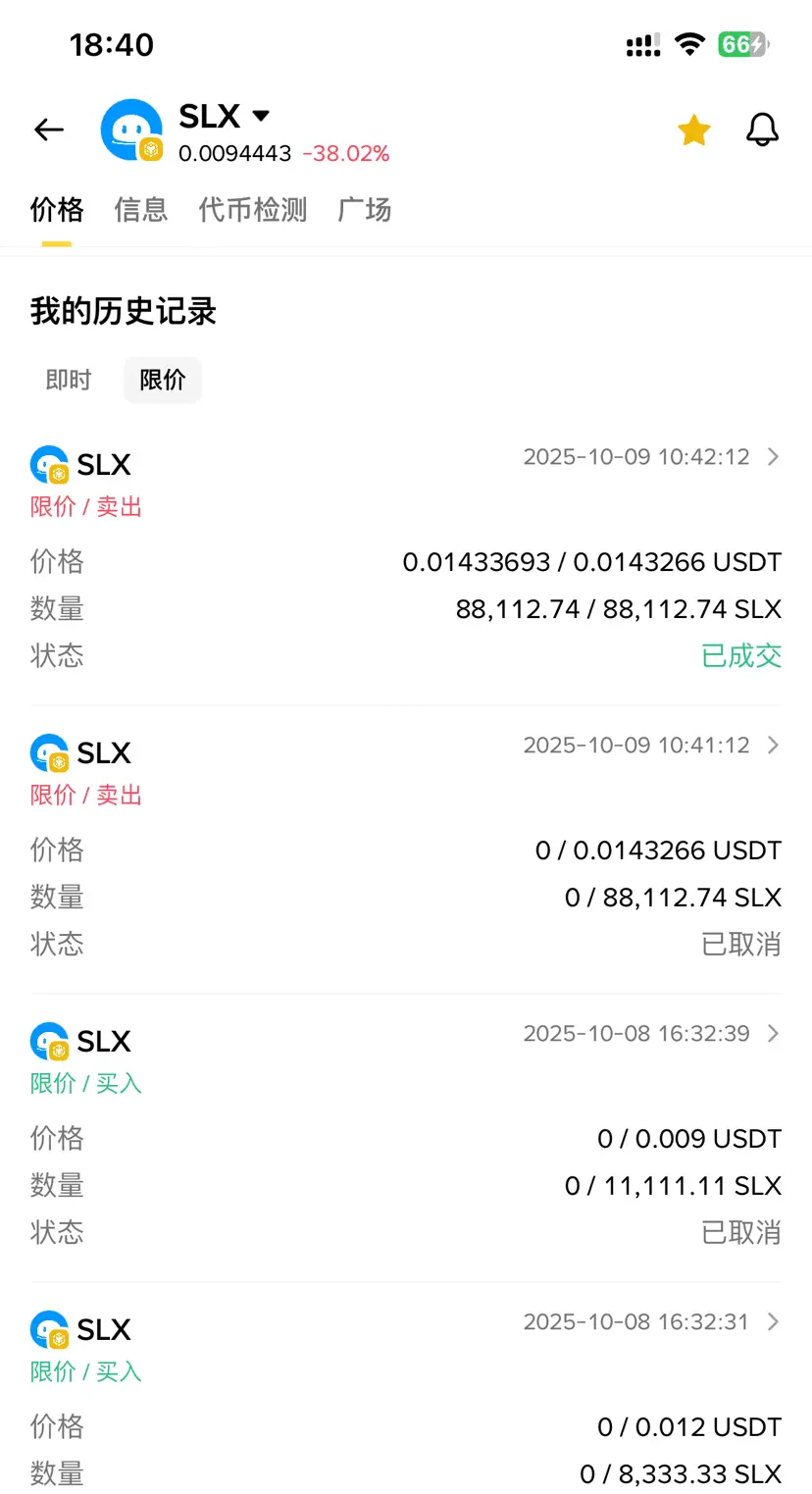This screenshot has height=1494, width=812.
Task: Switch to the 广场 tab
Action: click(x=364, y=209)
